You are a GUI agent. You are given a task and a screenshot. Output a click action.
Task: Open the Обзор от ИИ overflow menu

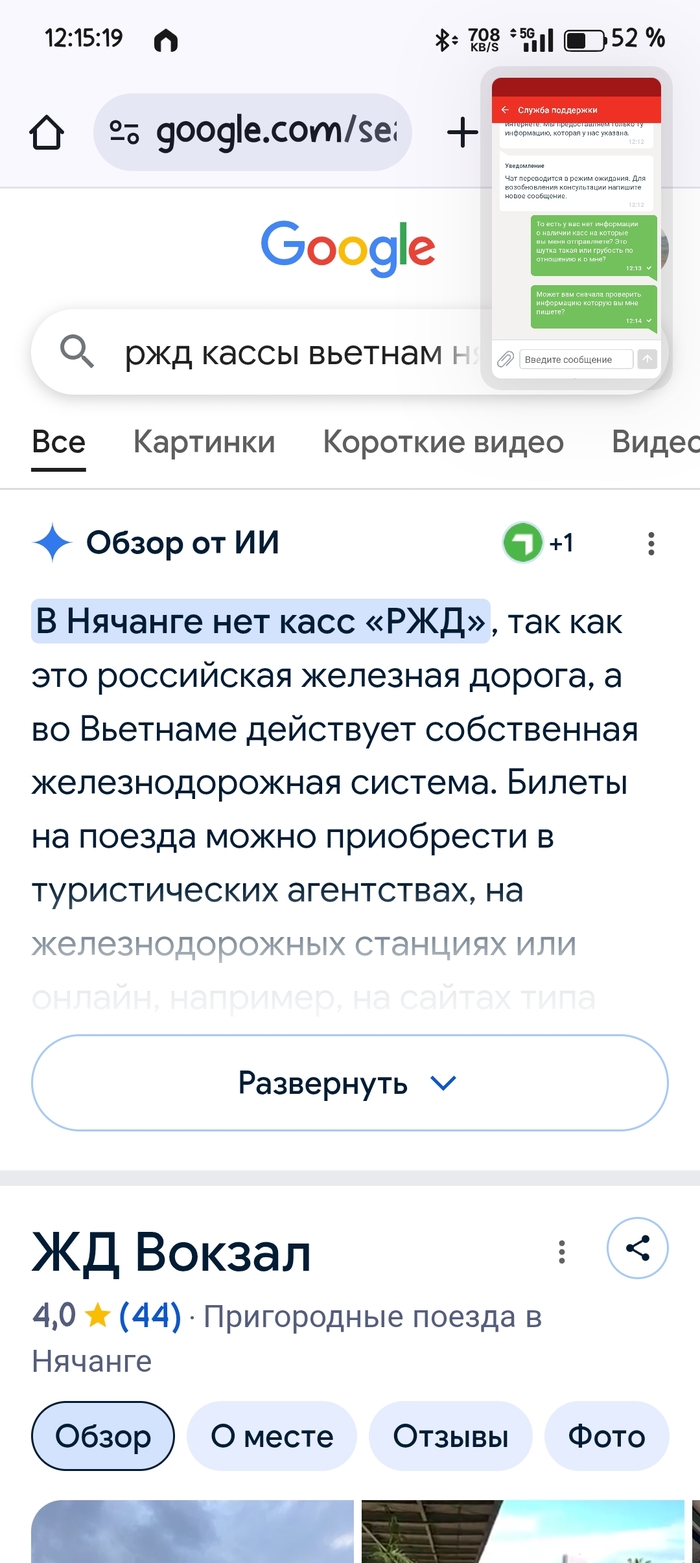651,543
